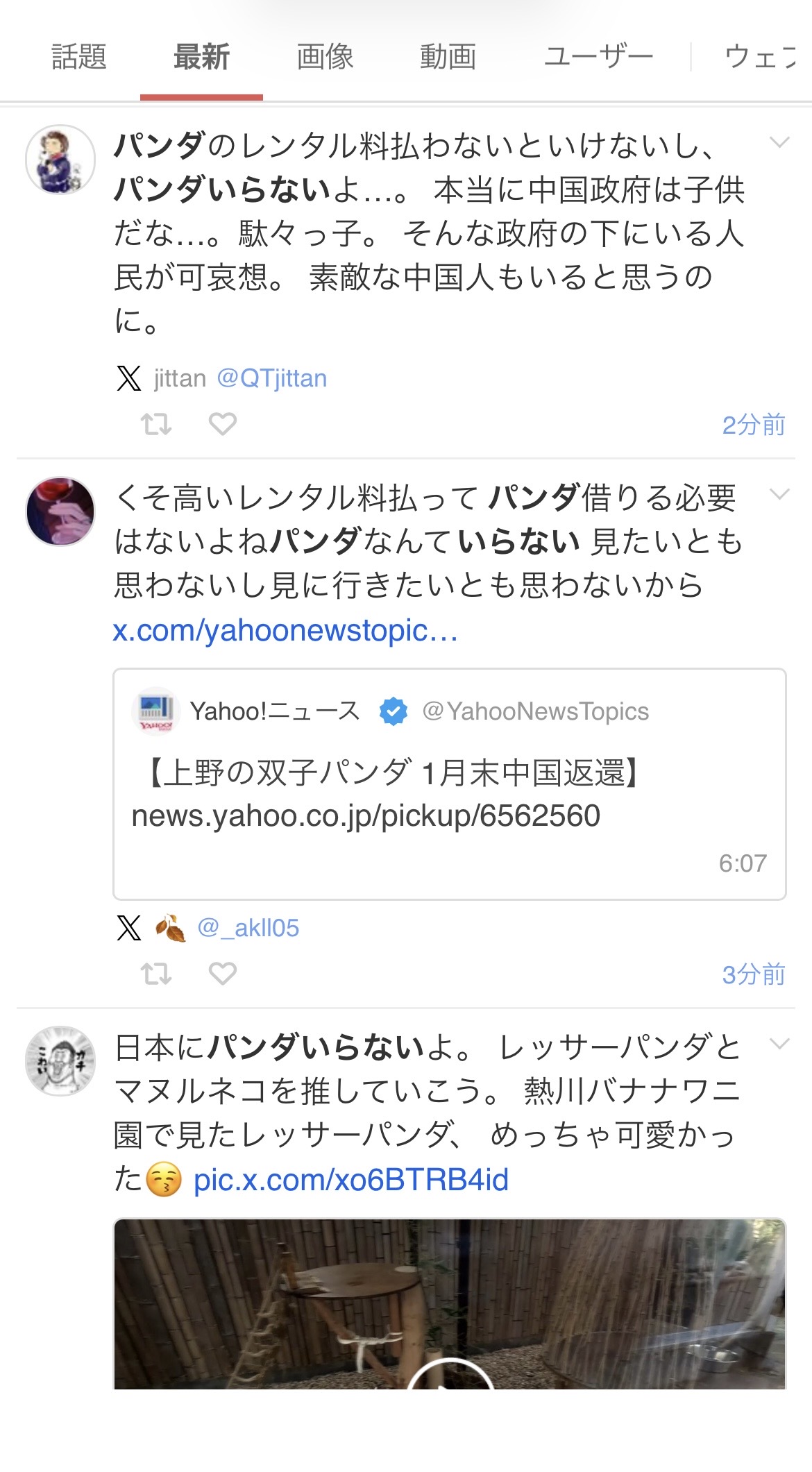This screenshot has width=812, height=1472.
Task: Play the red panda enclosure video
Action: 449,1378
